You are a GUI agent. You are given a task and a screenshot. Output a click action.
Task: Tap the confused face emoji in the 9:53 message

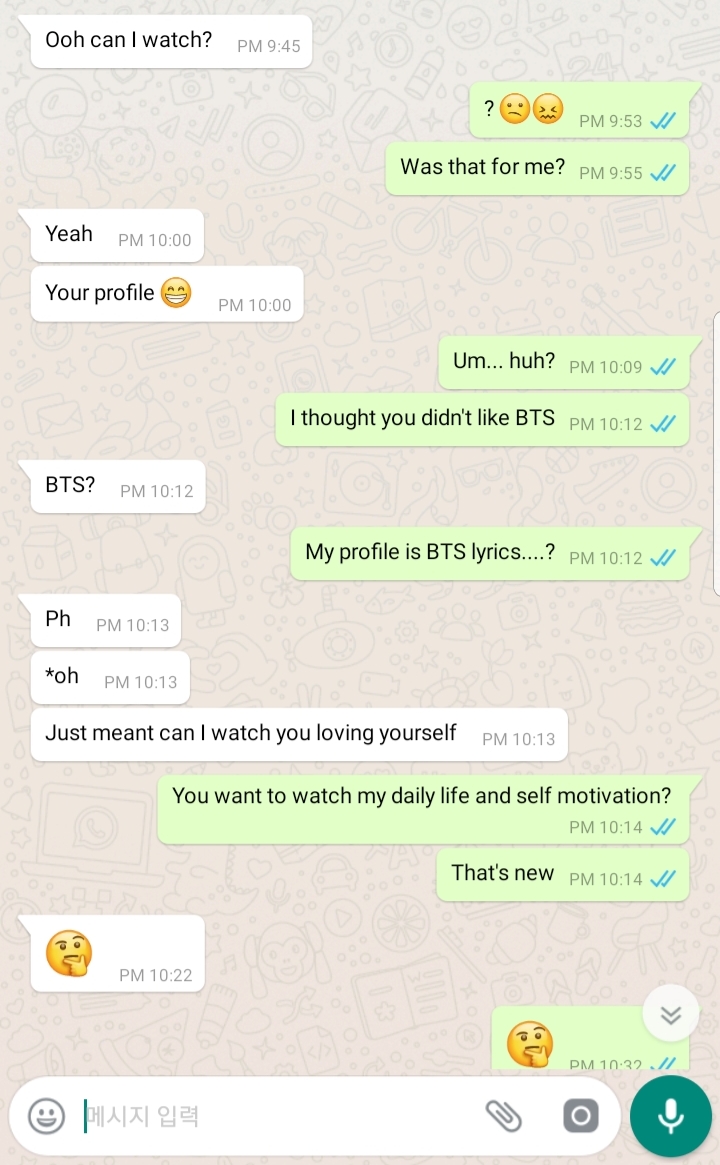pos(516,108)
